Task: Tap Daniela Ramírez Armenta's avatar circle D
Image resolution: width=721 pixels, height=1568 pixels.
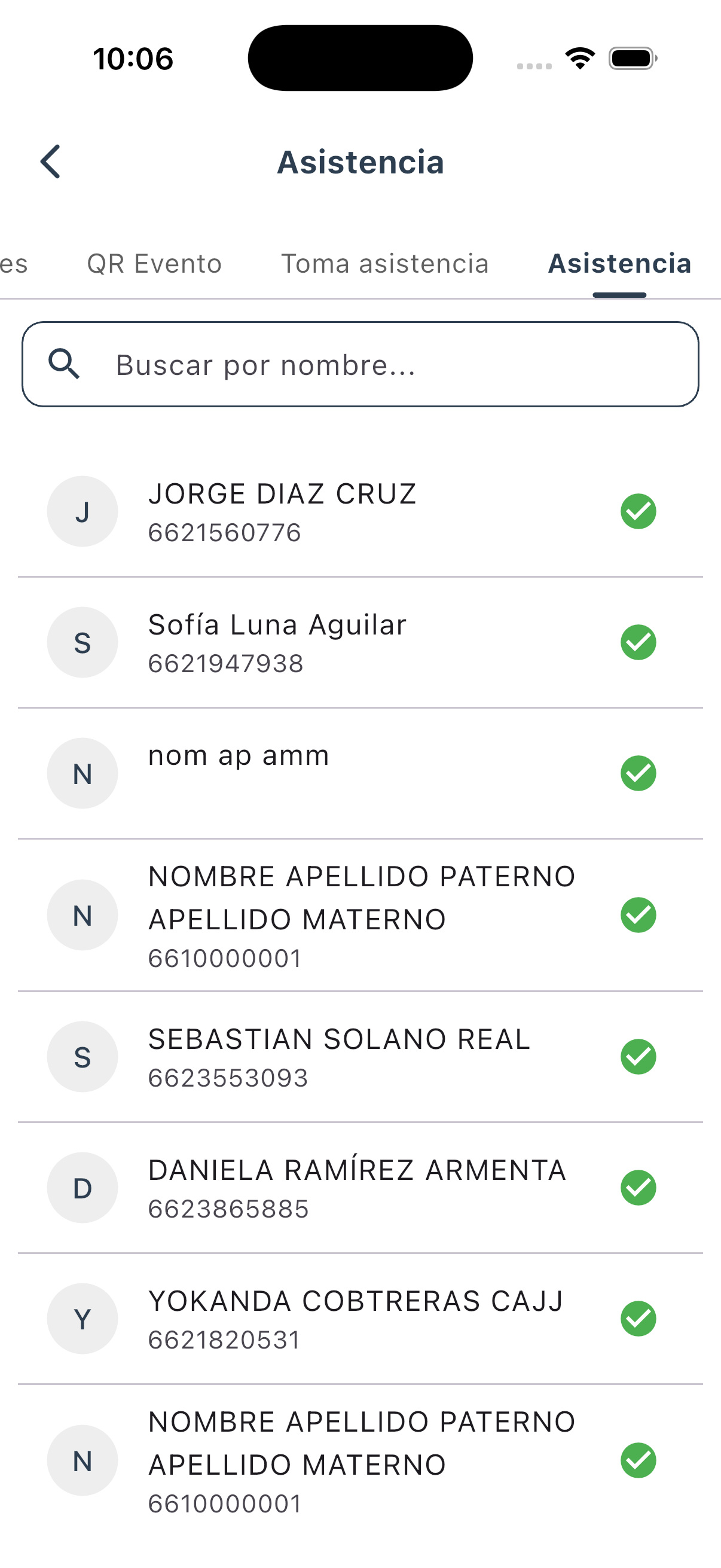Action: pyautogui.click(x=82, y=1188)
